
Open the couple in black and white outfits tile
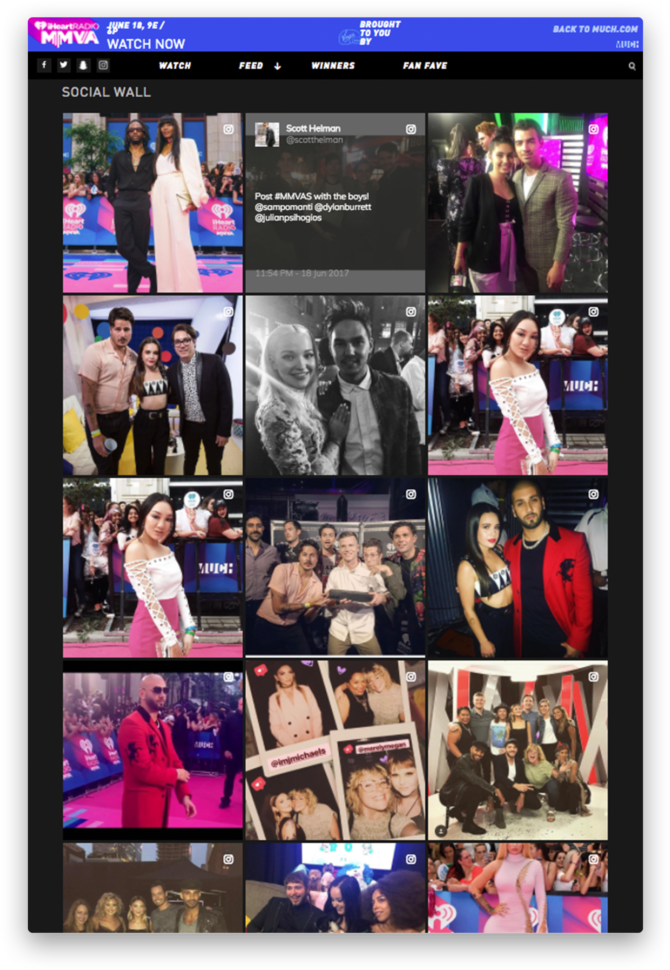[152, 203]
